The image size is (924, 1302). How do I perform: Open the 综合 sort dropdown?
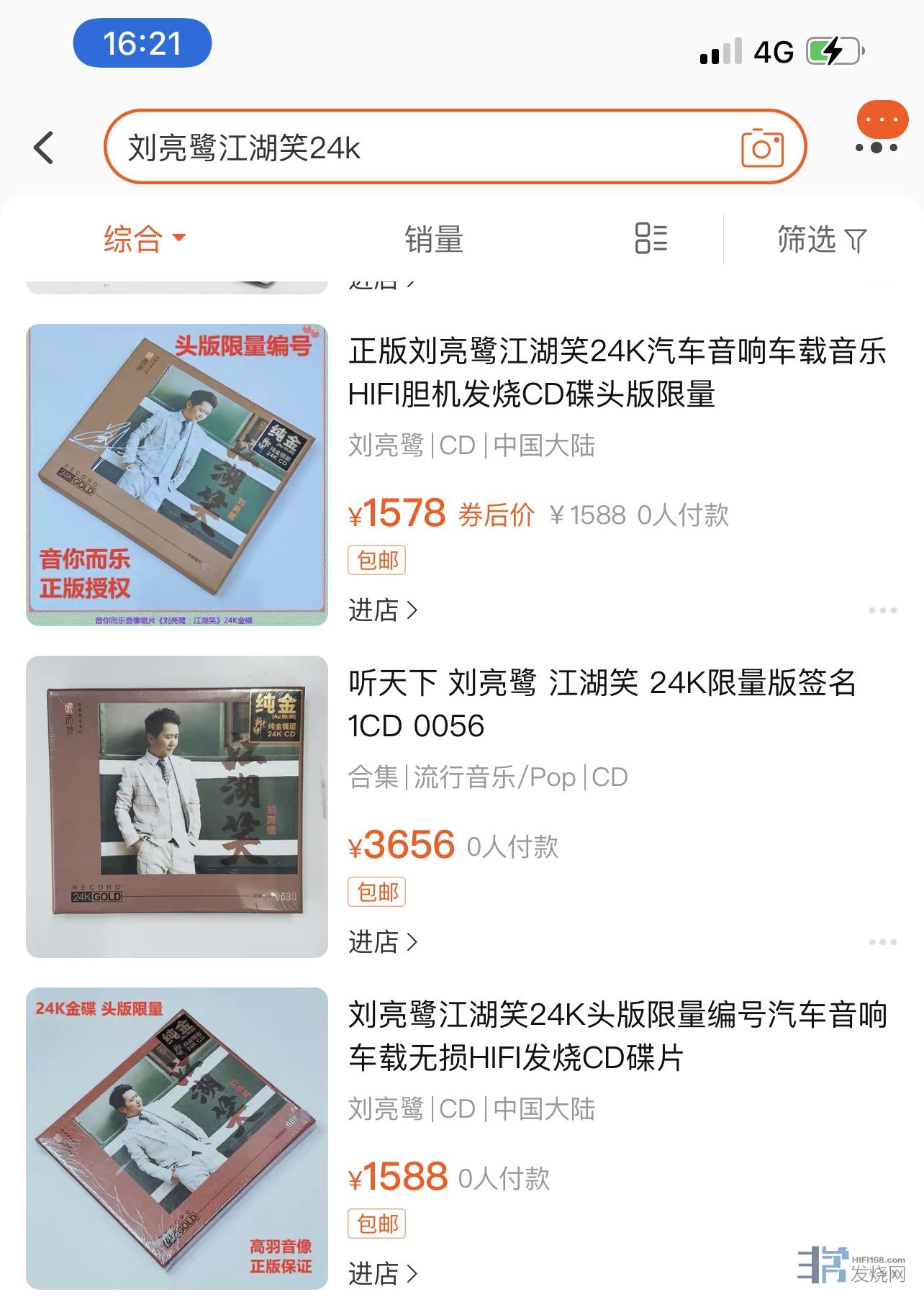(144, 239)
